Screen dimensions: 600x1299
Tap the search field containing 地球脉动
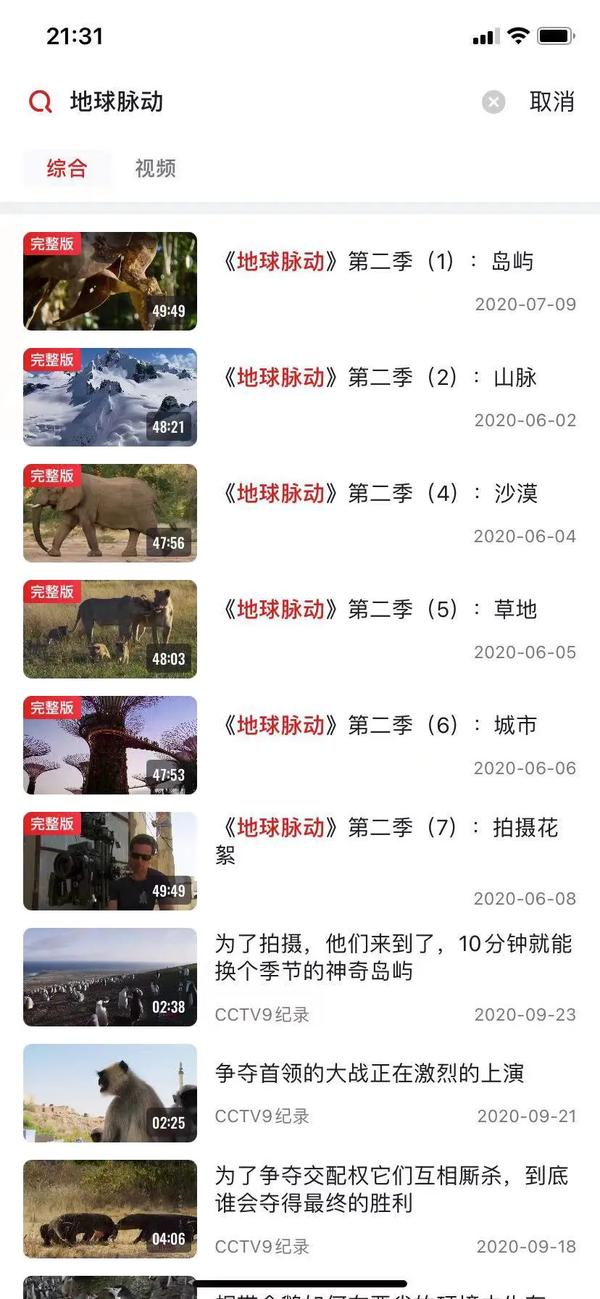[260, 102]
